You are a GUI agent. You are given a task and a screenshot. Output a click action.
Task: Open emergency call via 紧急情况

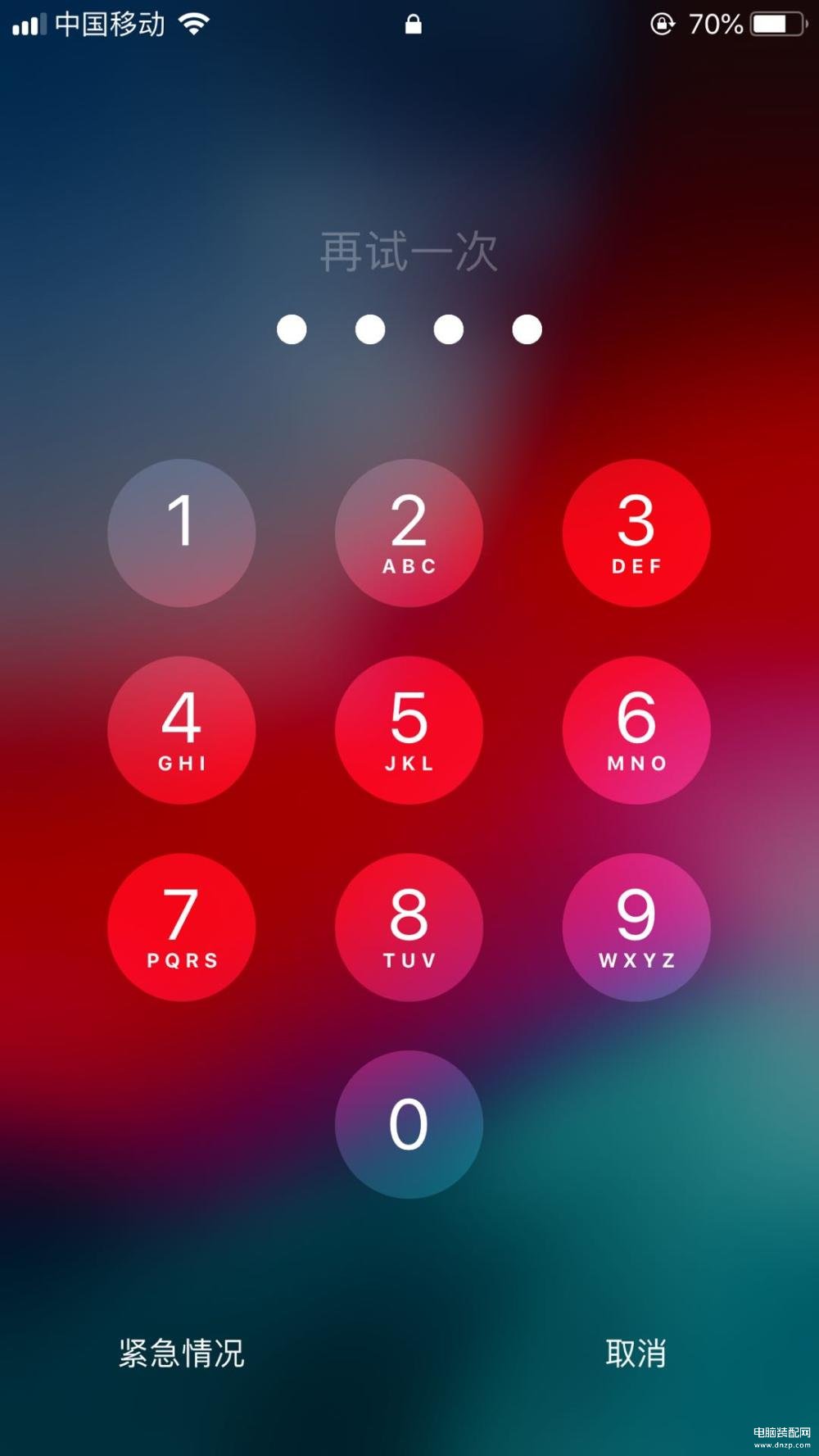coord(182,1354)
